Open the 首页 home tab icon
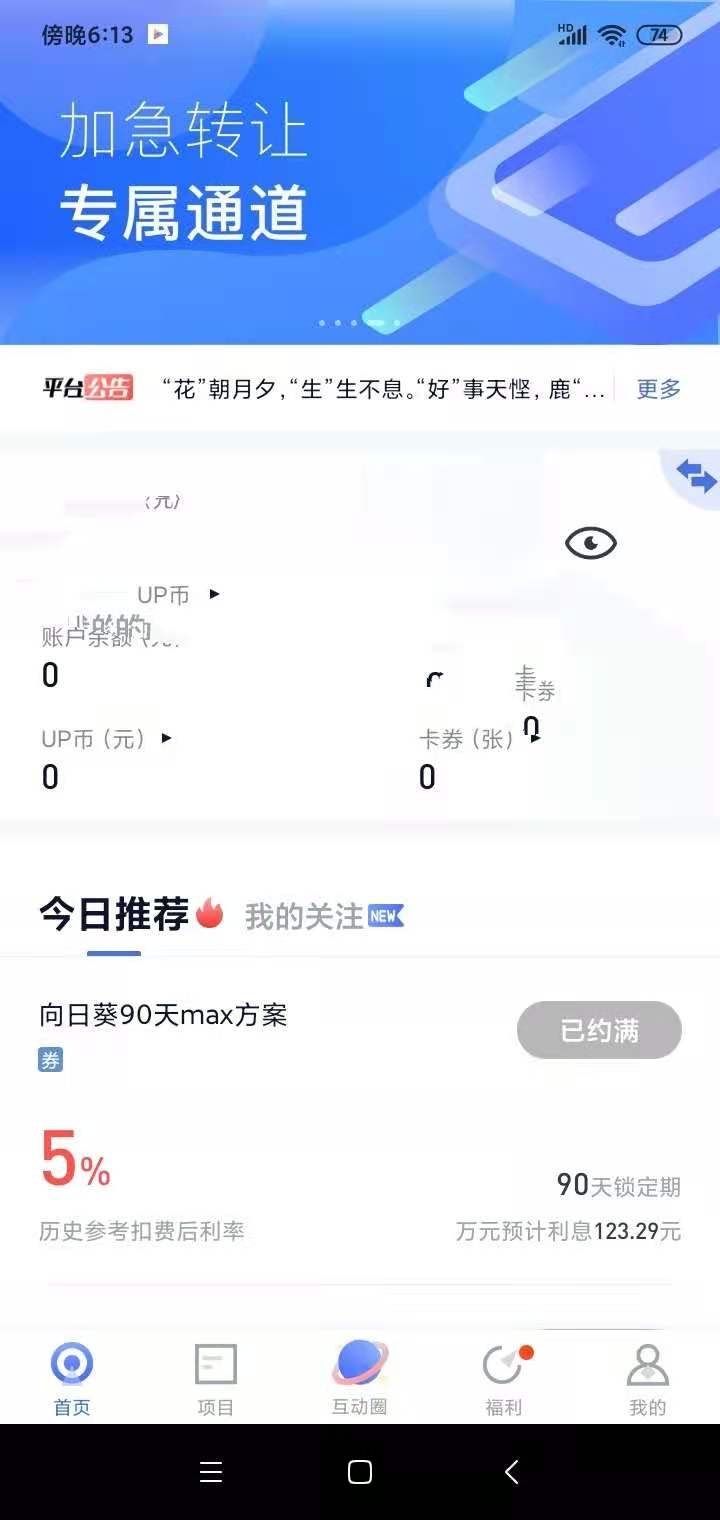 [x=71, y=1363]
